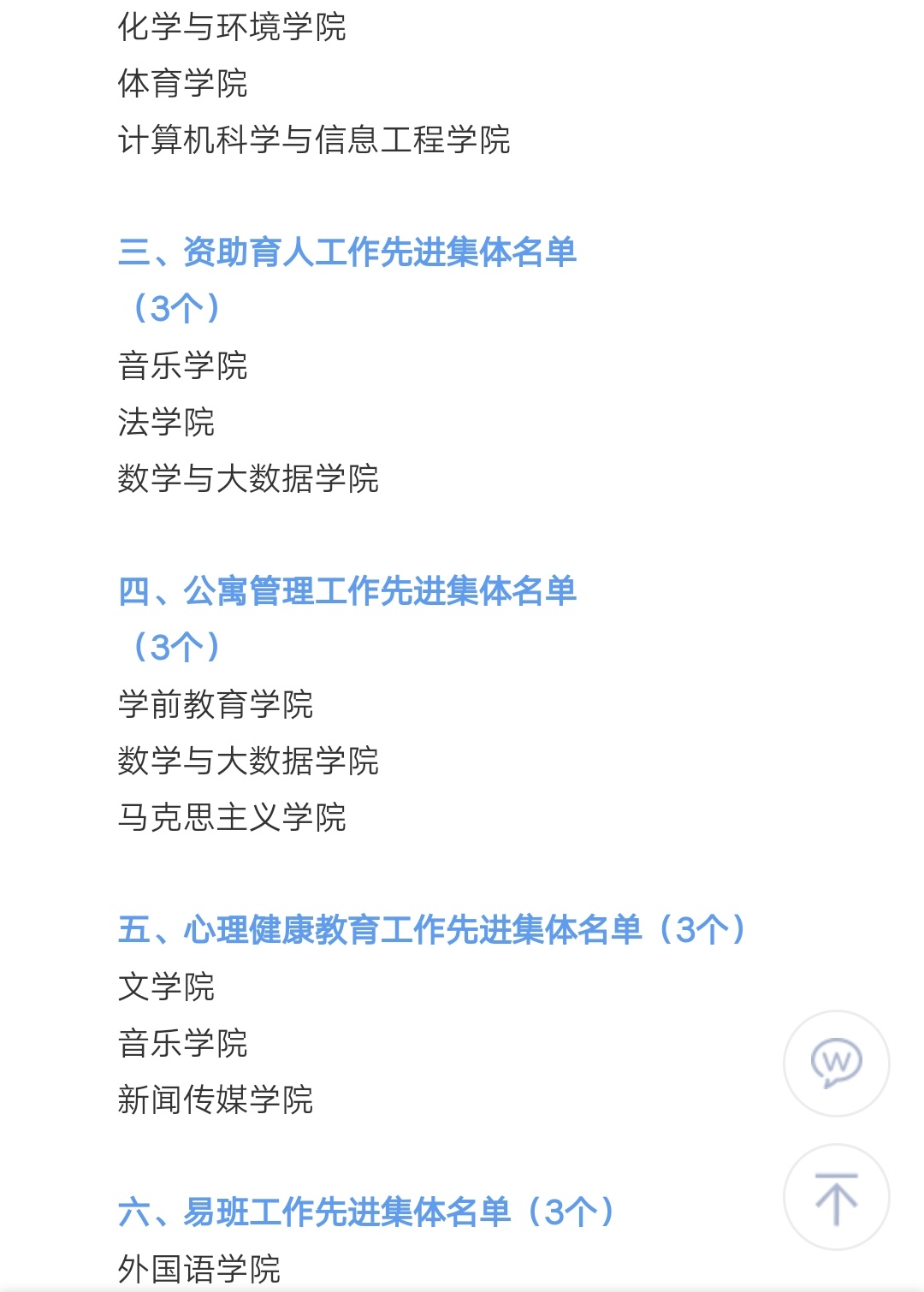Open the floating chat bubble icon

click(836, 1063)
